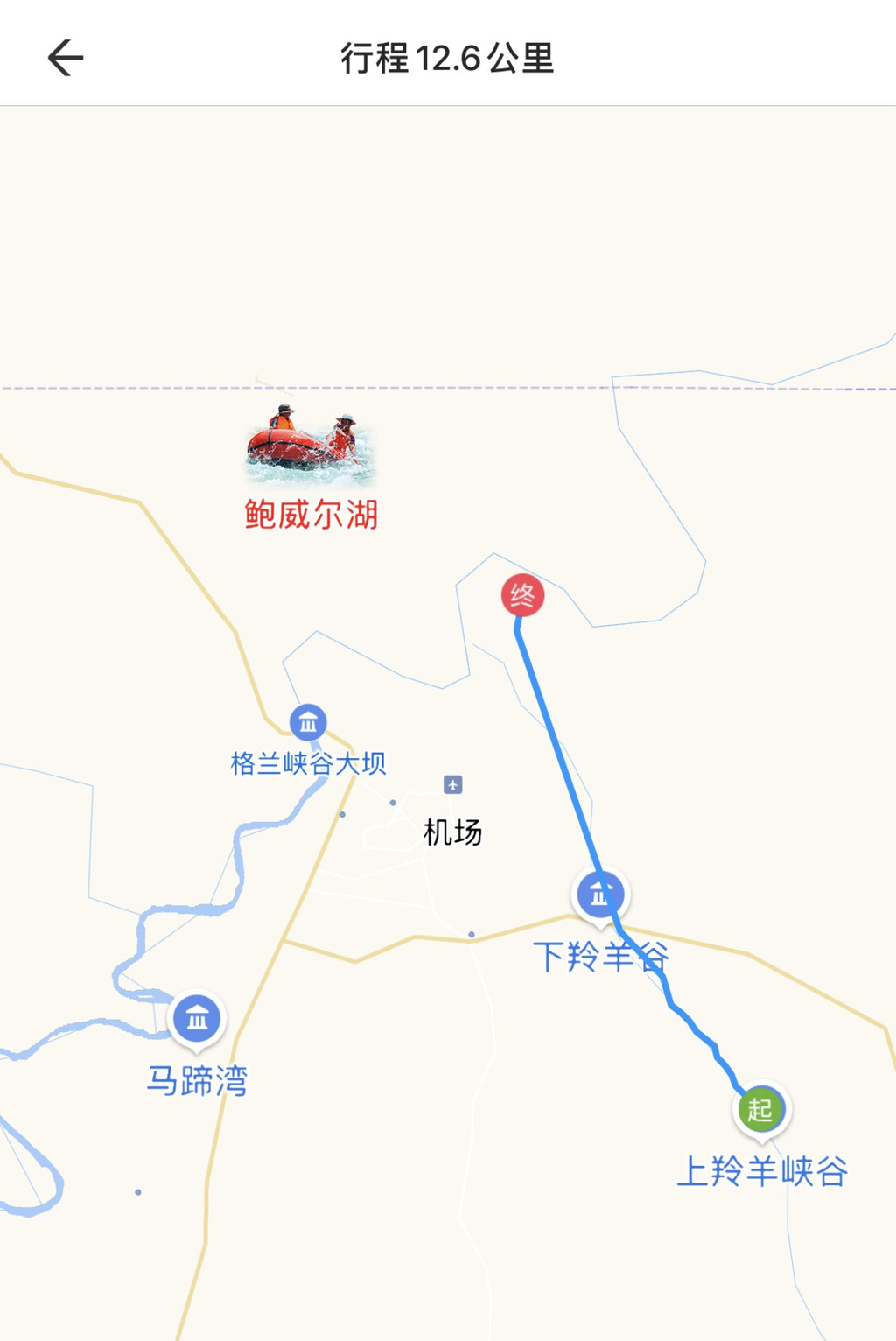The width and height of the screenshot is (896, 1341).
Task: Open the 鲍威尔湖 rafting marker
Action: pos(310,448)
